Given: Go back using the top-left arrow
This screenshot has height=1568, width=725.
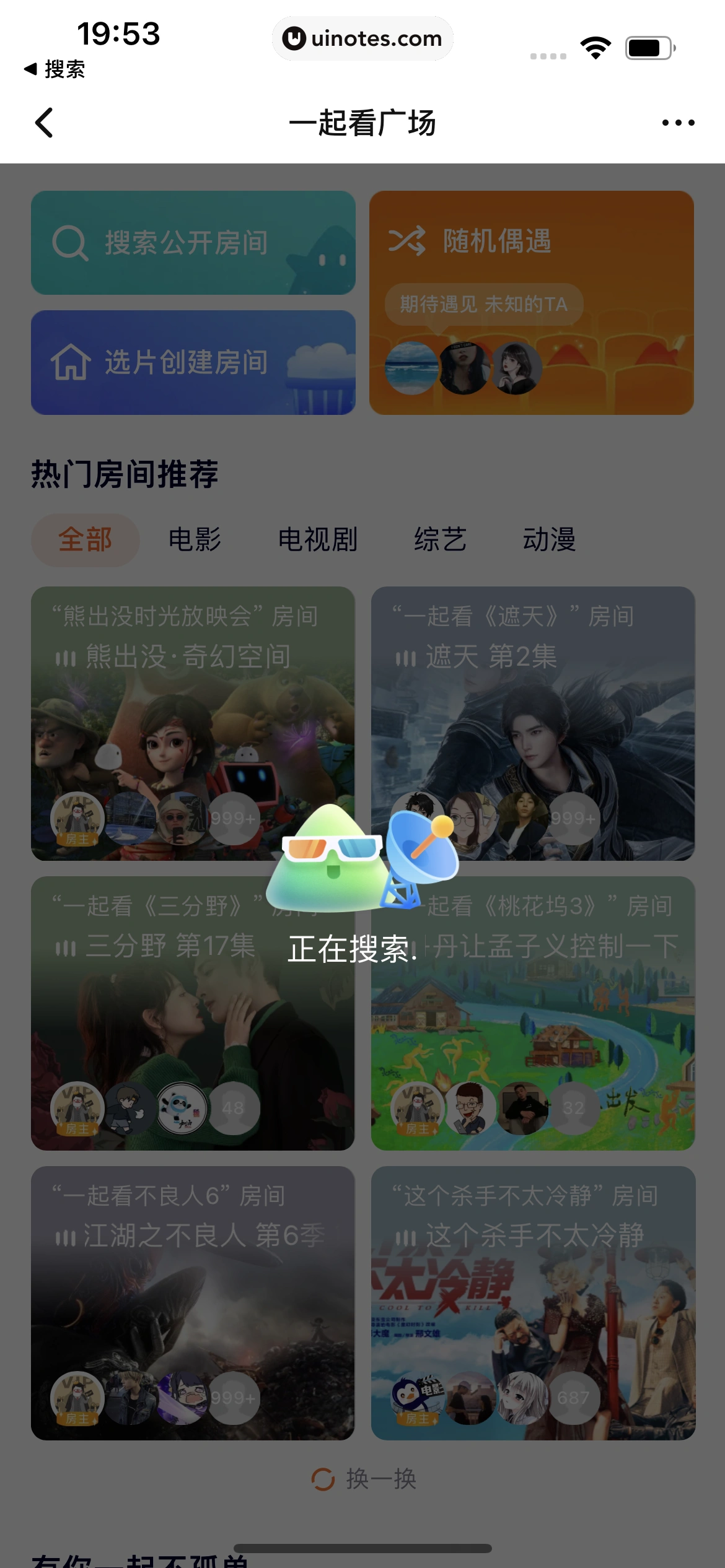Looking at the screenshot, I should pyautogui.click(x=45, y=123).
